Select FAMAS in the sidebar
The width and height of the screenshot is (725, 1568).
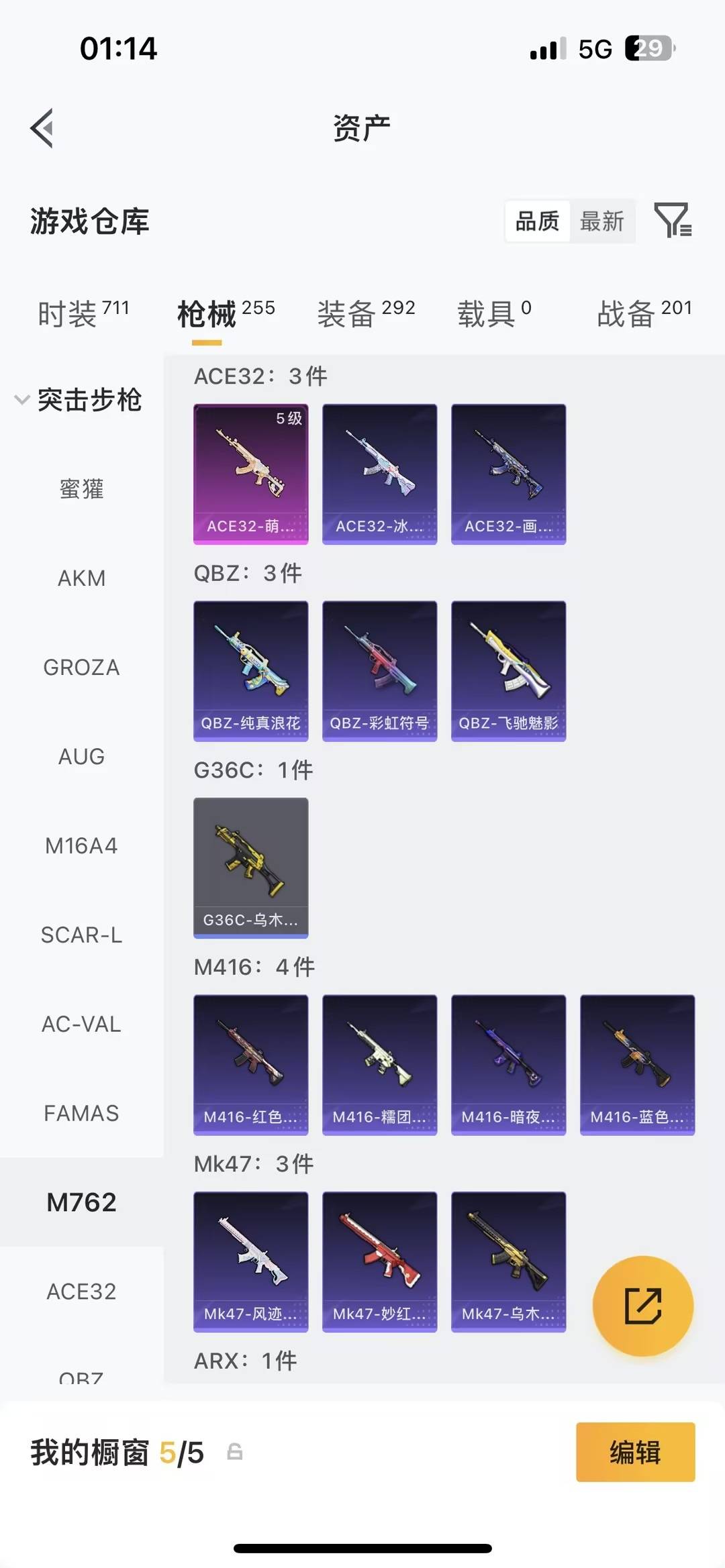(x=81, y=1113)
